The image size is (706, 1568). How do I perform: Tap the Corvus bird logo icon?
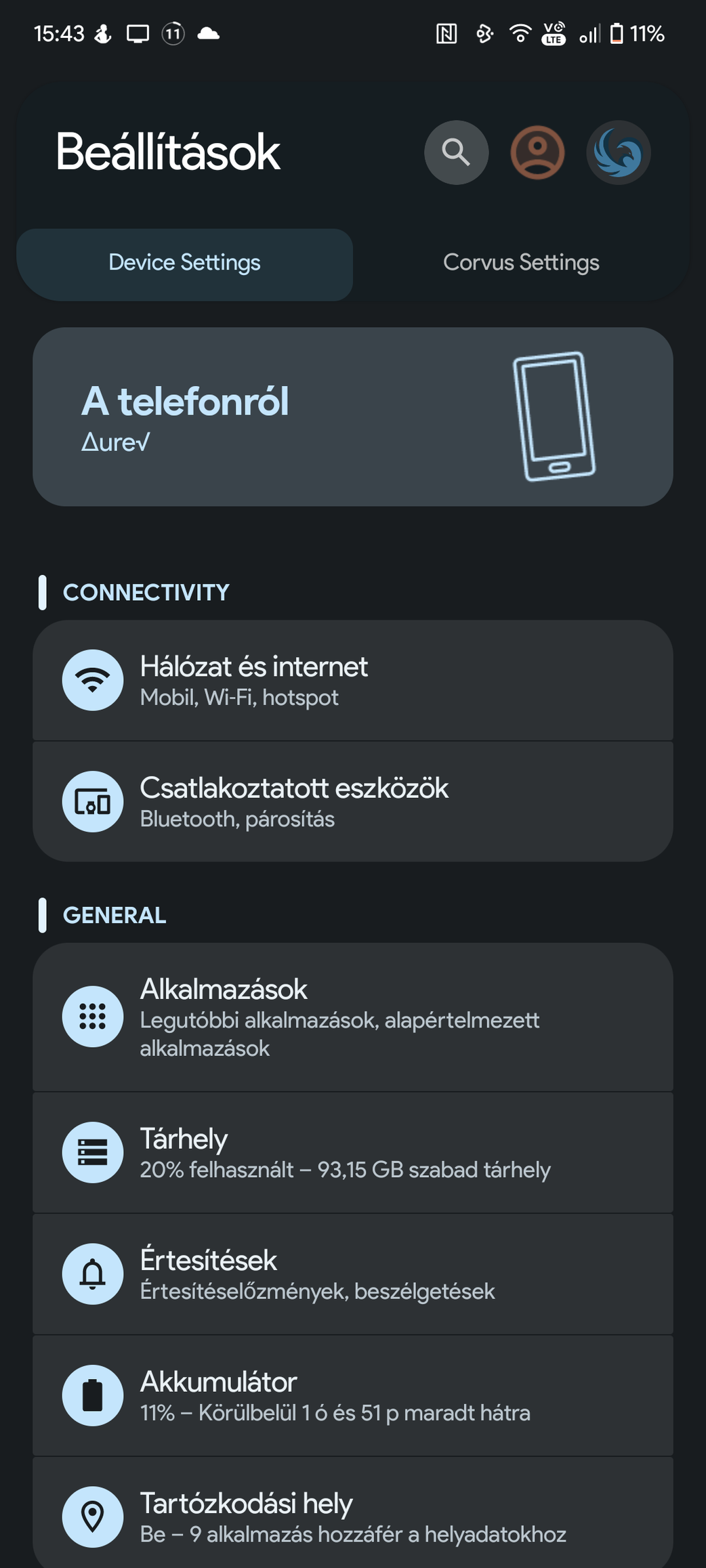pyautogui.click(x=619, y=152)
